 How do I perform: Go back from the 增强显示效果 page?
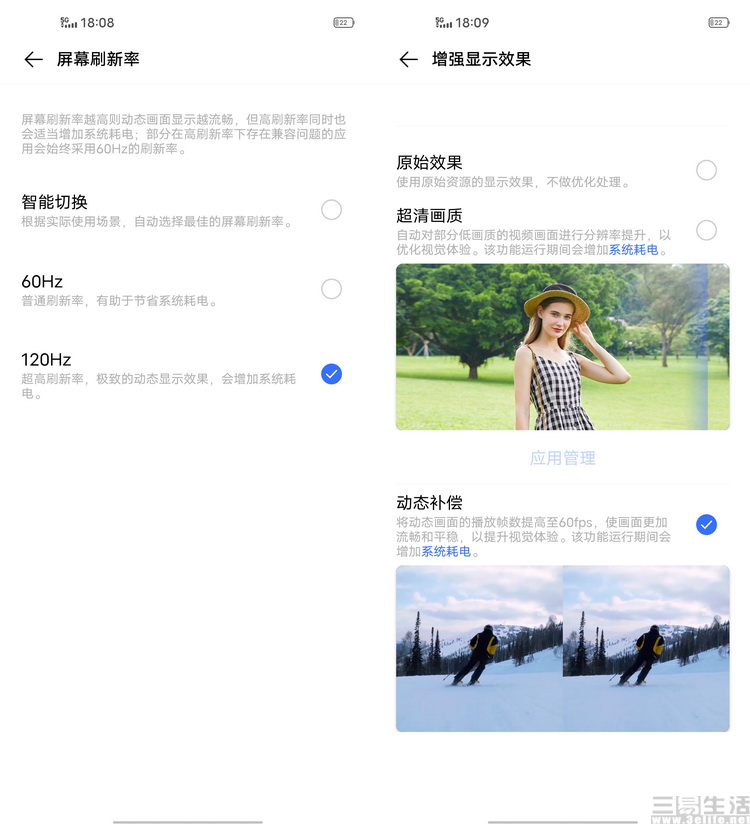(x=408, y=60)
